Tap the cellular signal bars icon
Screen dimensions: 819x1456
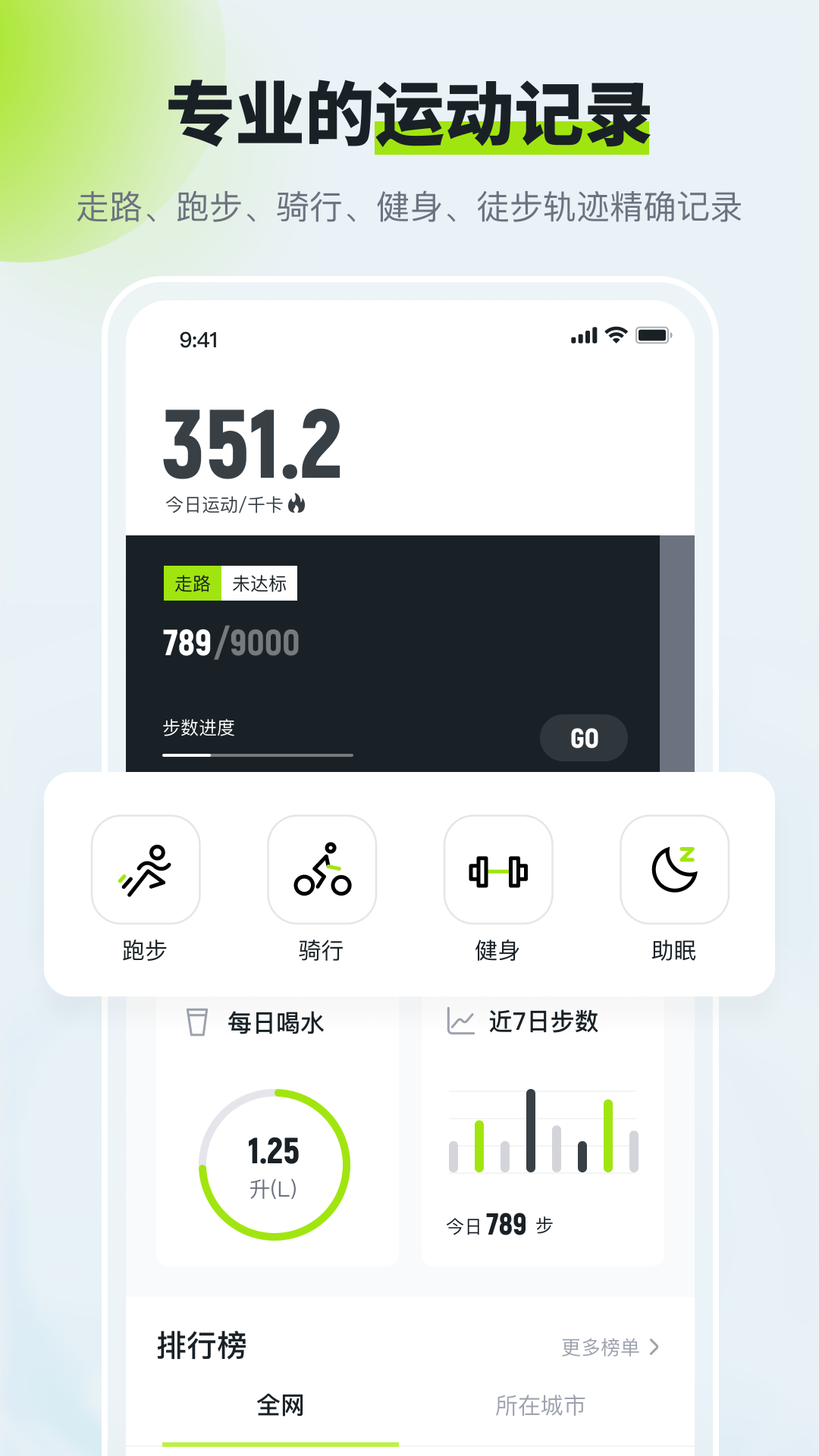pyautogui.click(x=582, y=334)
